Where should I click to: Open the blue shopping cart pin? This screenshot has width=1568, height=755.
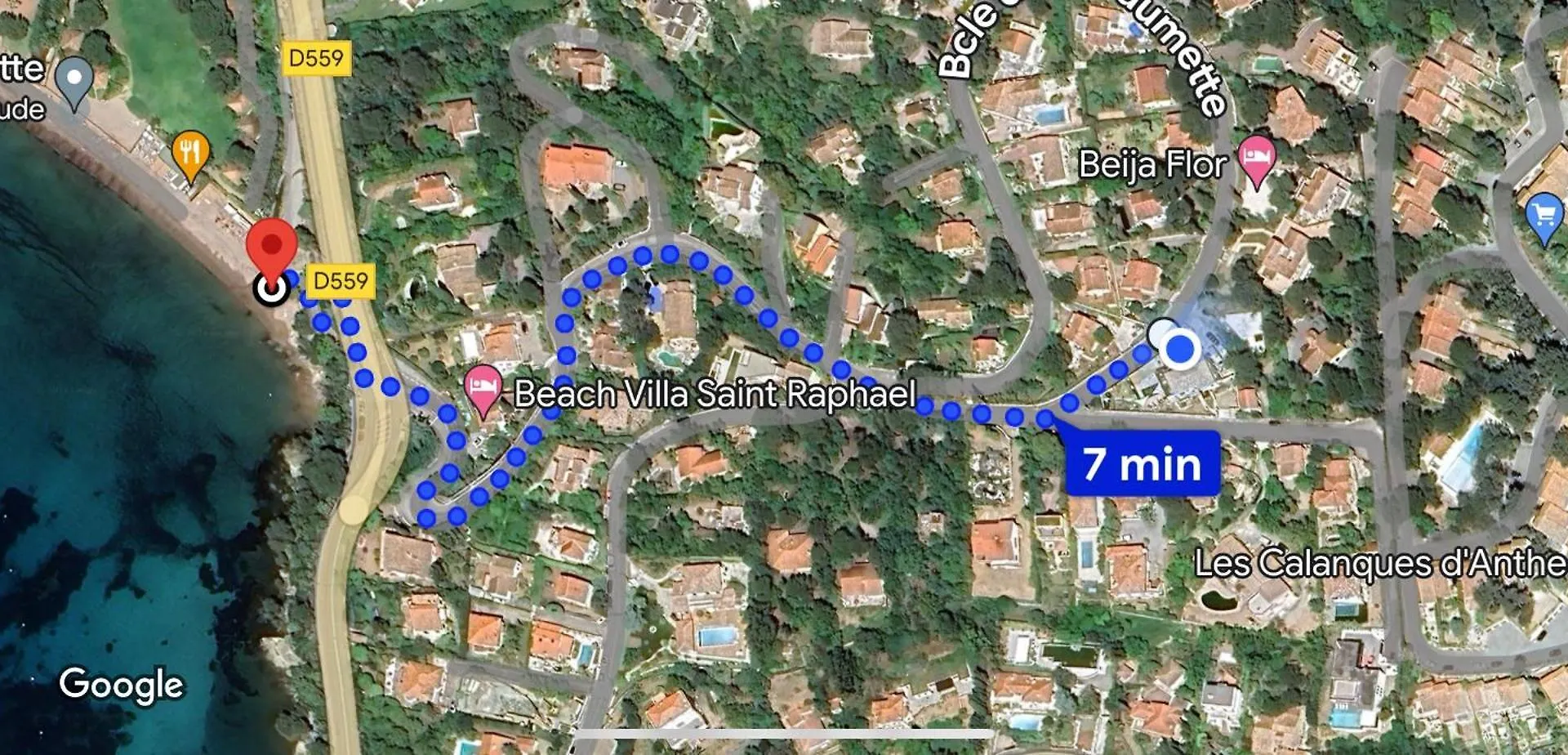tap(1543, 216)
